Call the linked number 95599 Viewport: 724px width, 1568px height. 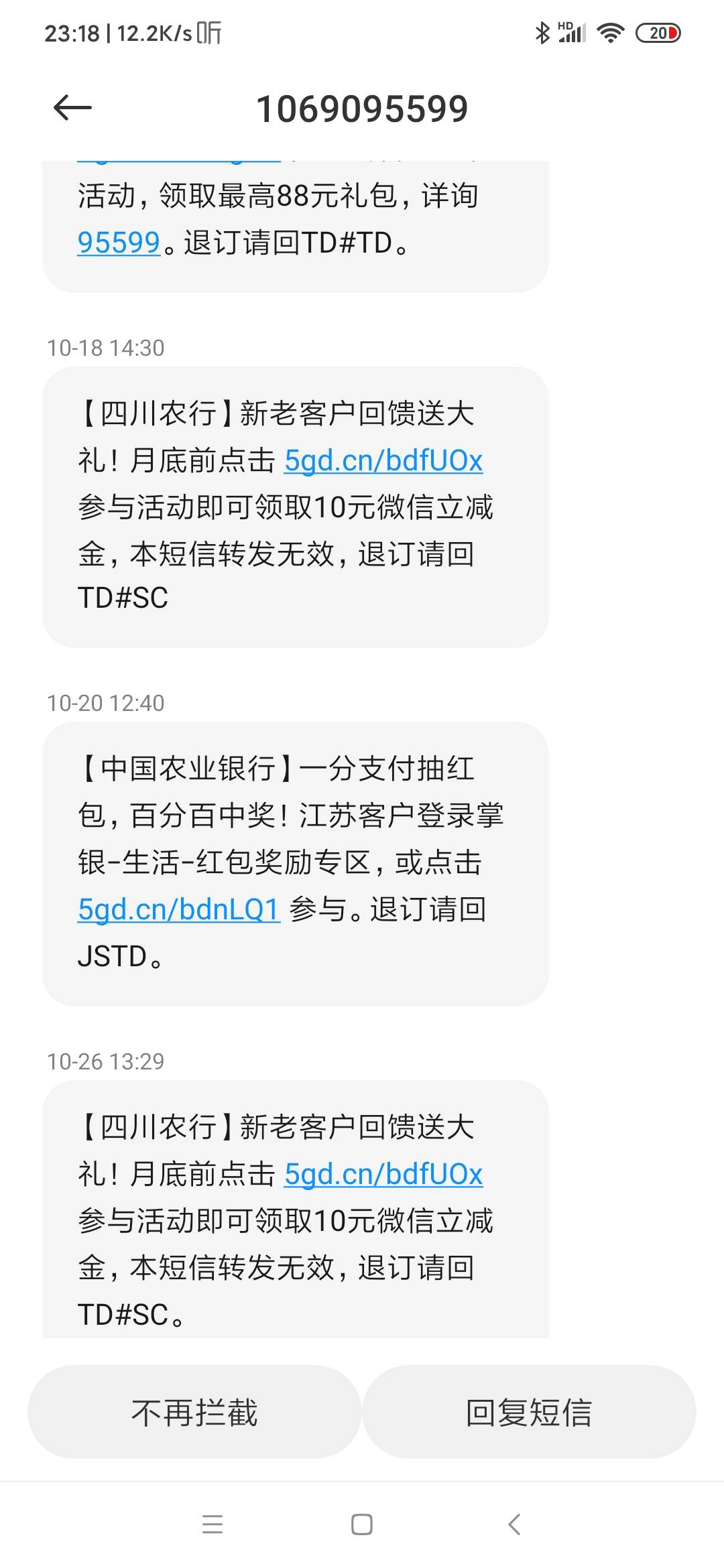click(x=119, y=243)
